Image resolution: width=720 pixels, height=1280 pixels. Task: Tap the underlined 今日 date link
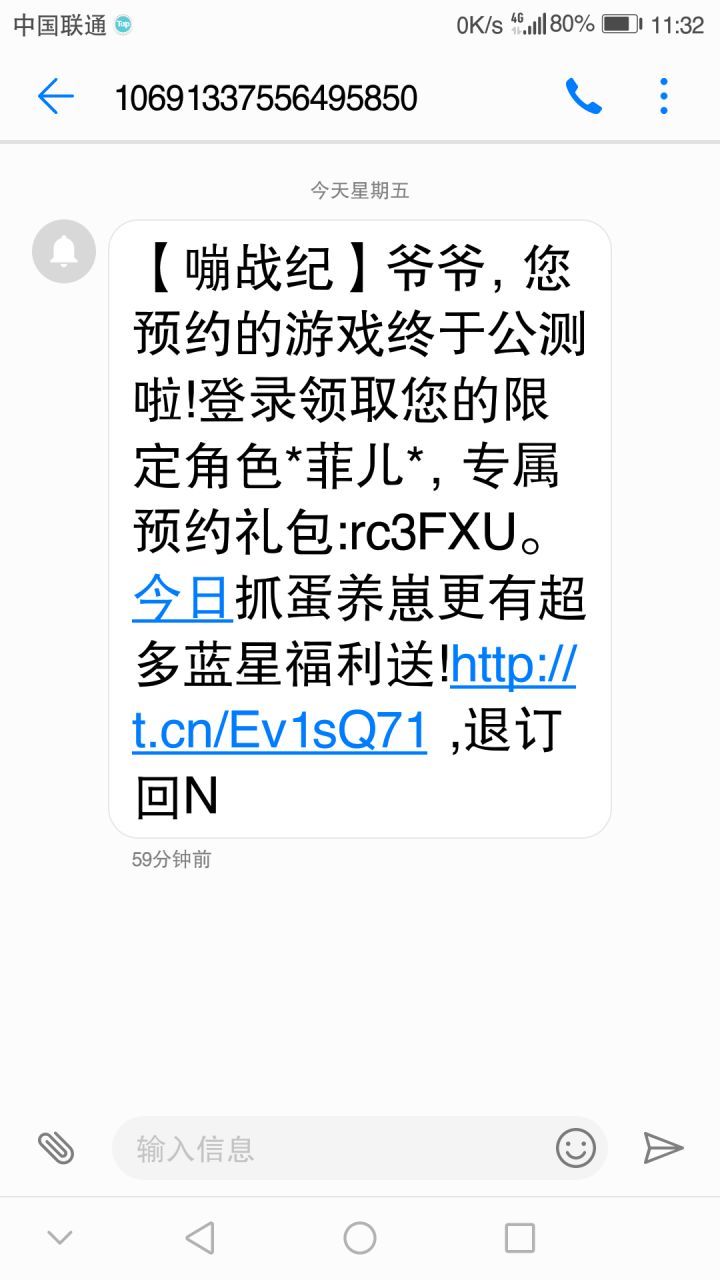pos(183,600)
